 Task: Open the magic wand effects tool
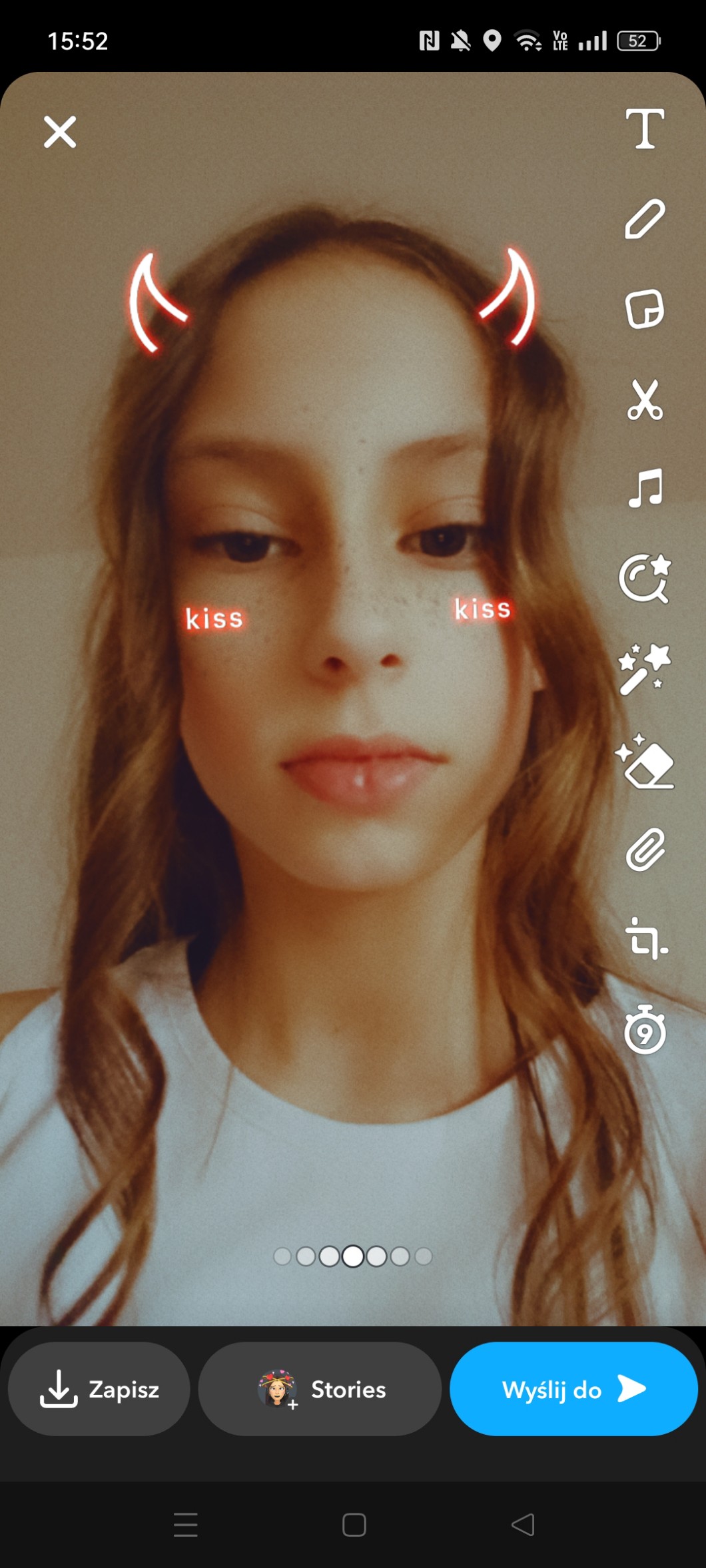point(645,669)
